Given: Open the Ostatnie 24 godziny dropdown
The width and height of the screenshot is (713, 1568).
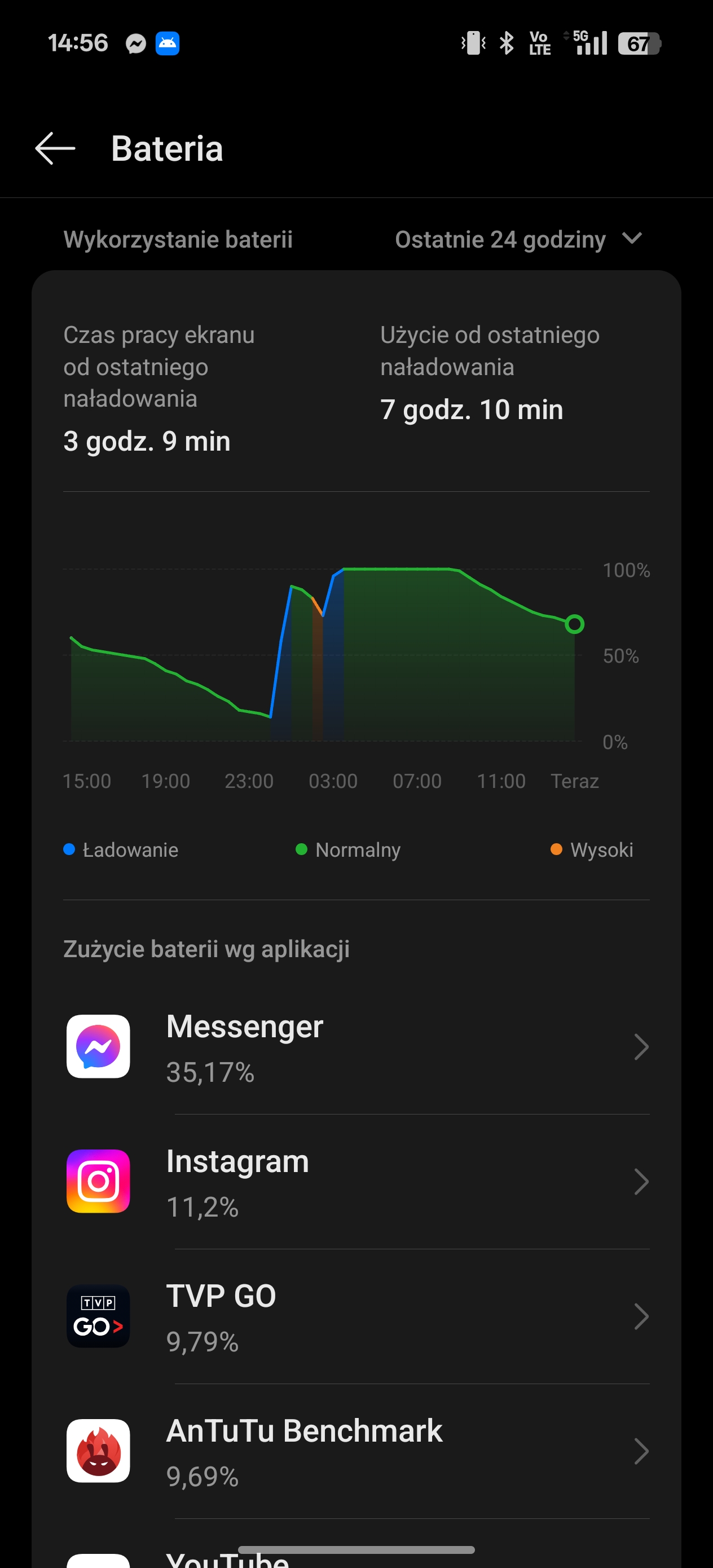Looking at the screenshot, I should pyautogui.click(x=519, y=239).
